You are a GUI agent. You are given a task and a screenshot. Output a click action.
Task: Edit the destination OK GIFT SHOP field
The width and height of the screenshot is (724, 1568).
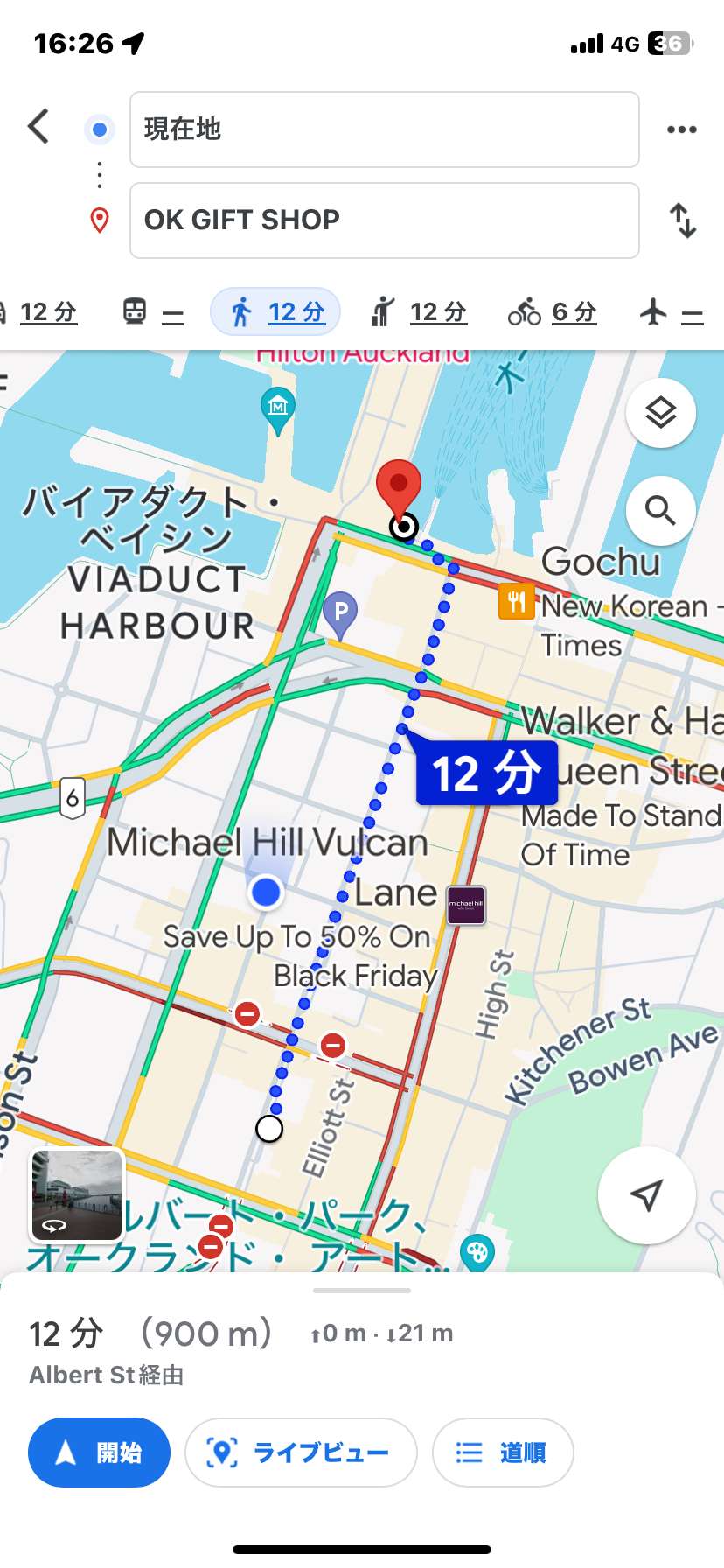coord(385,220)
